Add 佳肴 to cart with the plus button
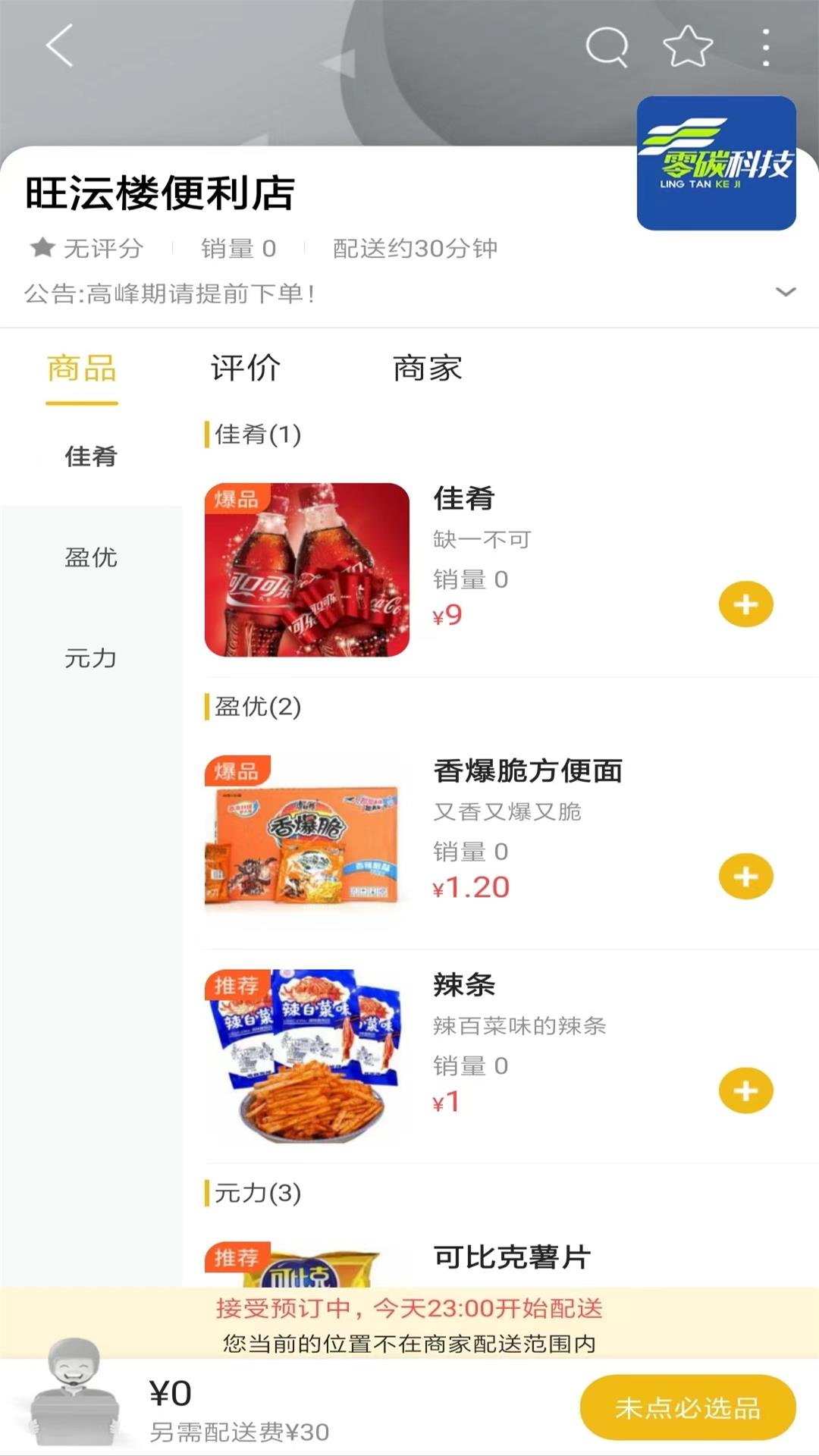819x1456 pixels. (x=745, y=604)
